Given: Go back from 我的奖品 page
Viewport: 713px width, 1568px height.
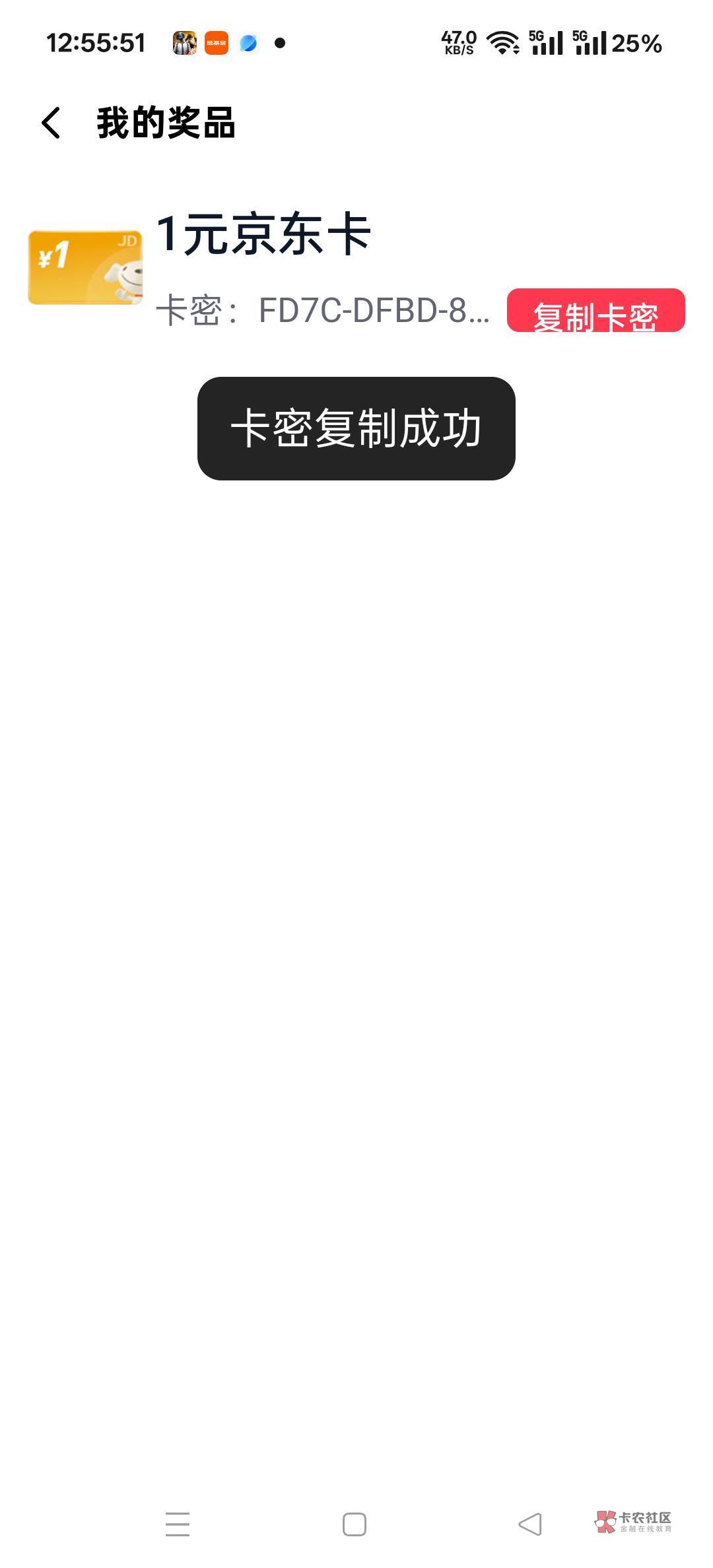Looking at the screenshot, I should [51, 123].
